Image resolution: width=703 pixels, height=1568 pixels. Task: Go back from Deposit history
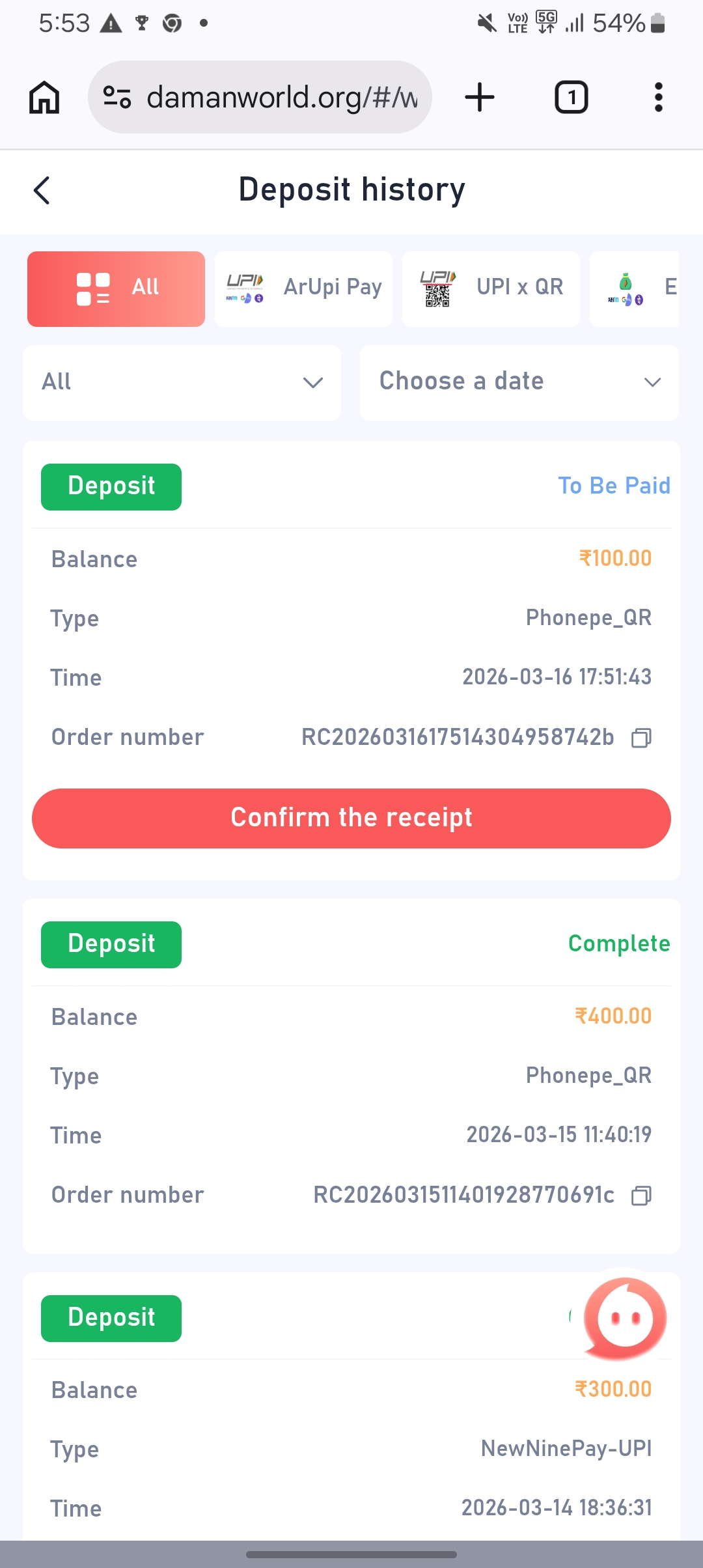pyautogui.click(x=42, y=191)
